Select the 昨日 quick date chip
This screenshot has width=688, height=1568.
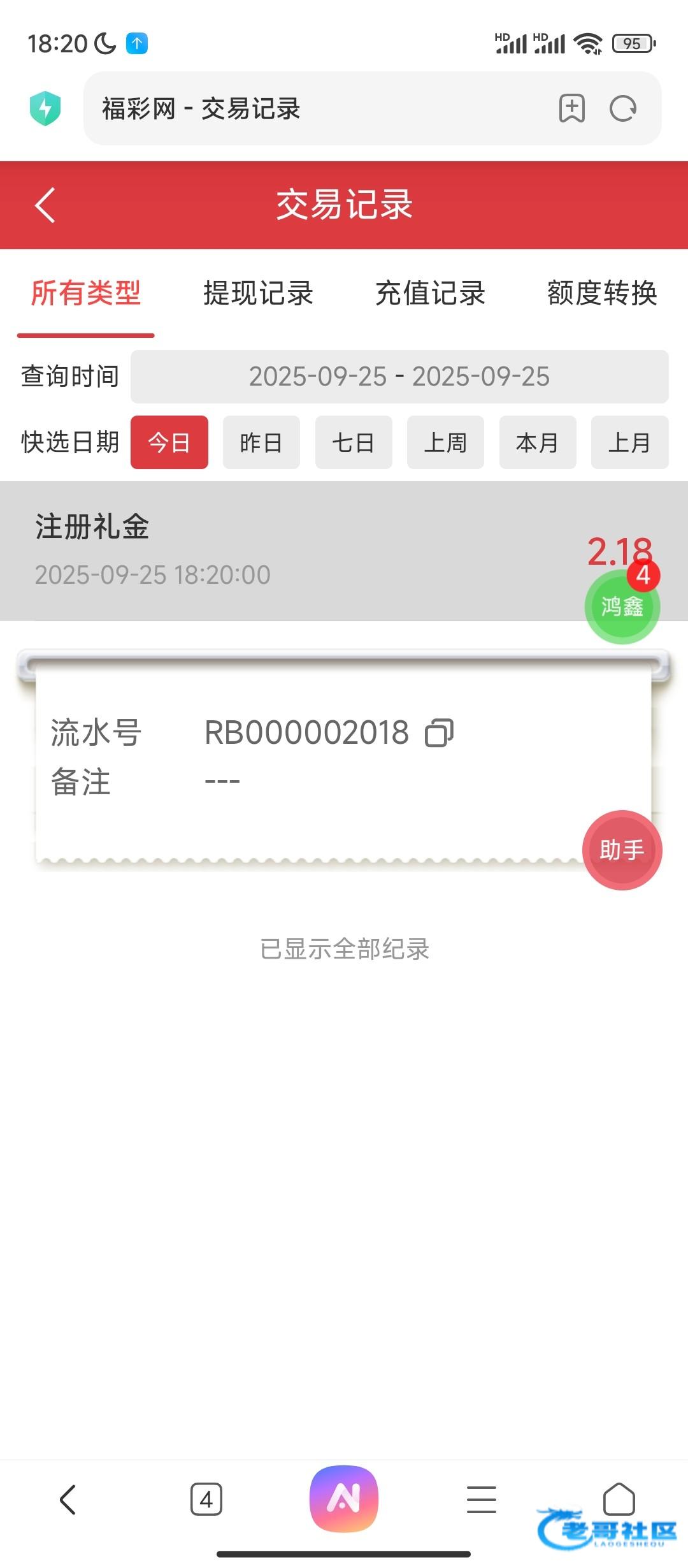tap(261, 442)
